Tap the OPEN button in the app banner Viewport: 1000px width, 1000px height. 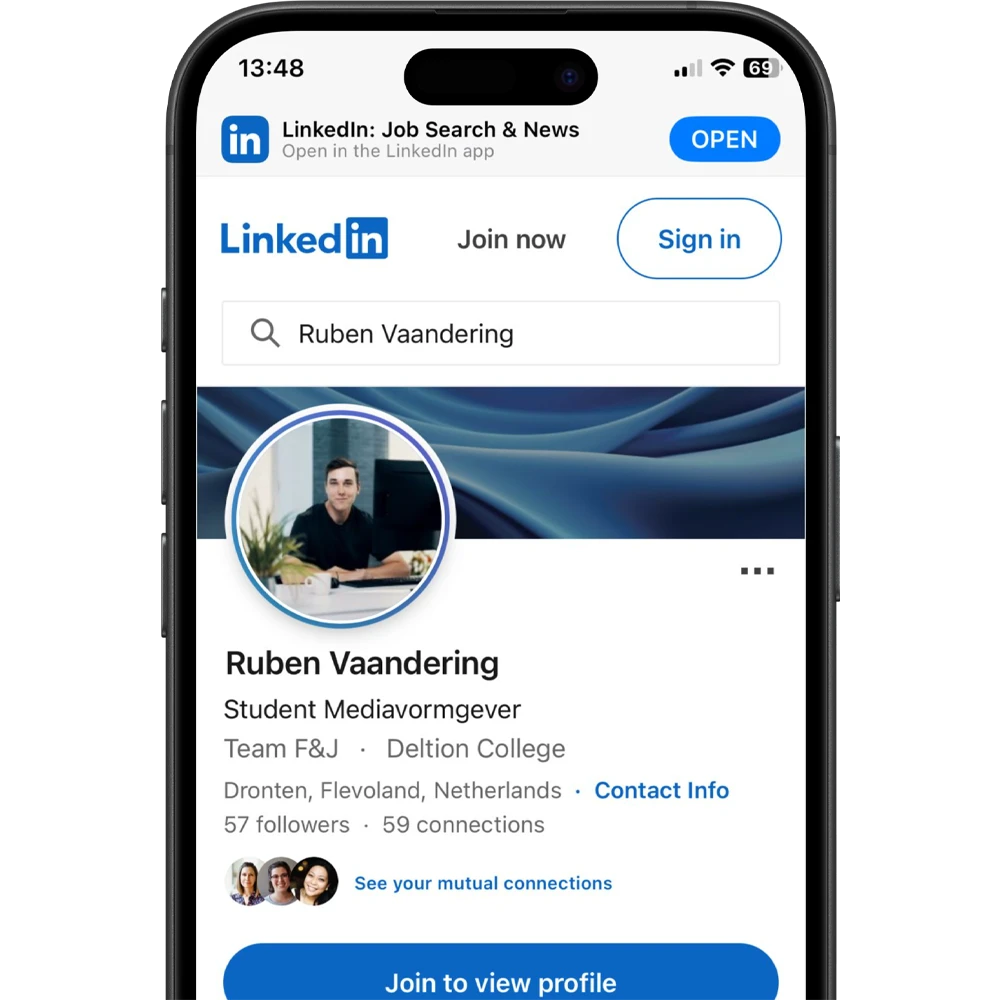coord(724,139)
